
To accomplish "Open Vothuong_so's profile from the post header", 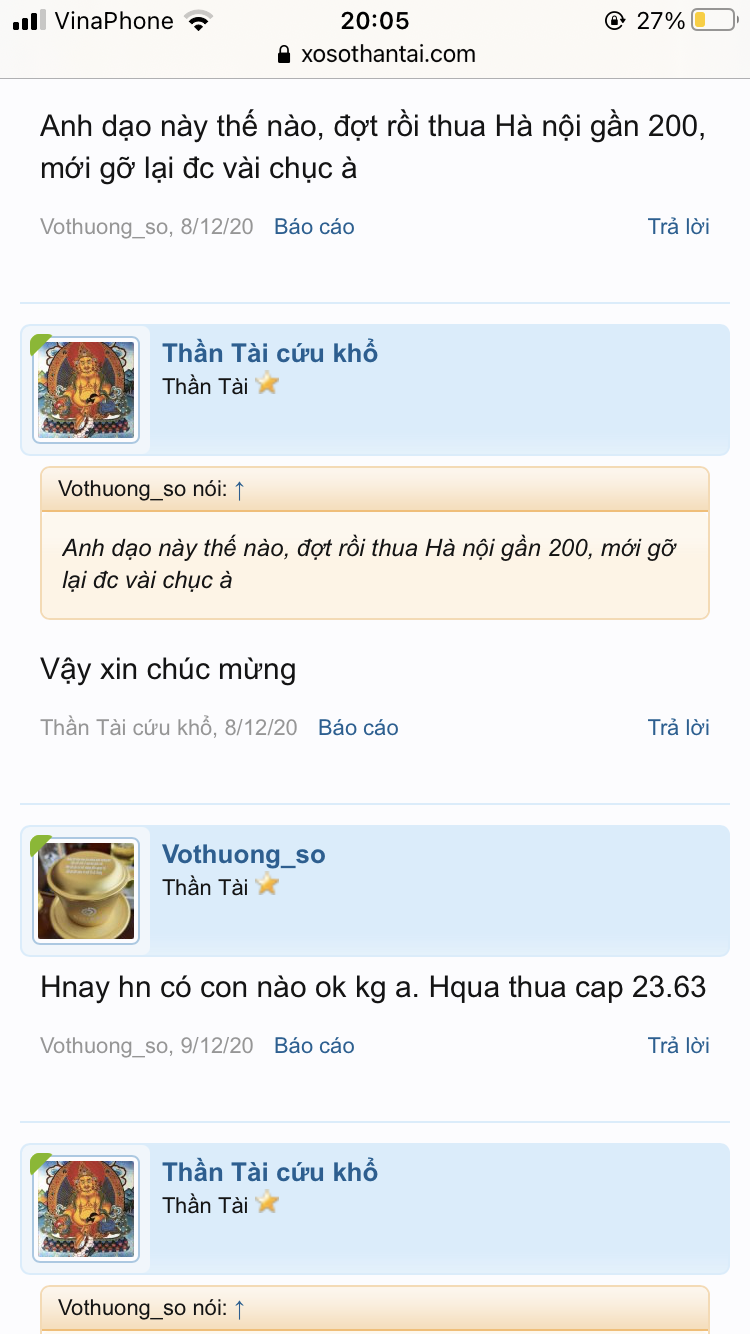I will pyautogui.click(x=244, y=854).
